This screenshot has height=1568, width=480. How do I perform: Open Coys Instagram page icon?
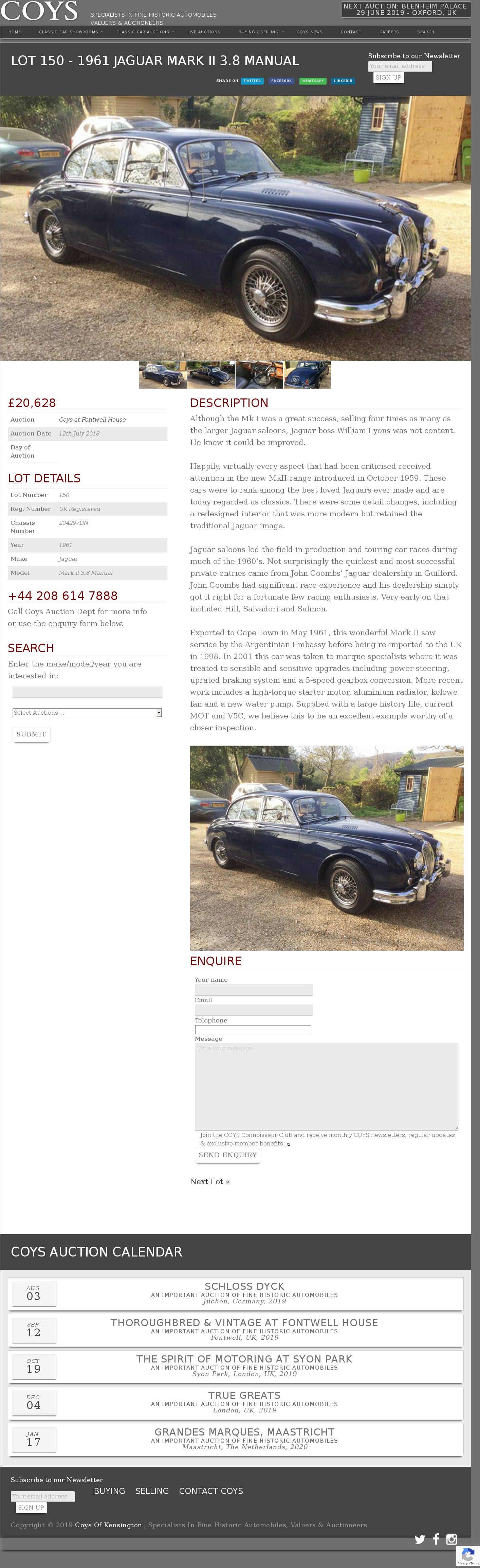451,1539
